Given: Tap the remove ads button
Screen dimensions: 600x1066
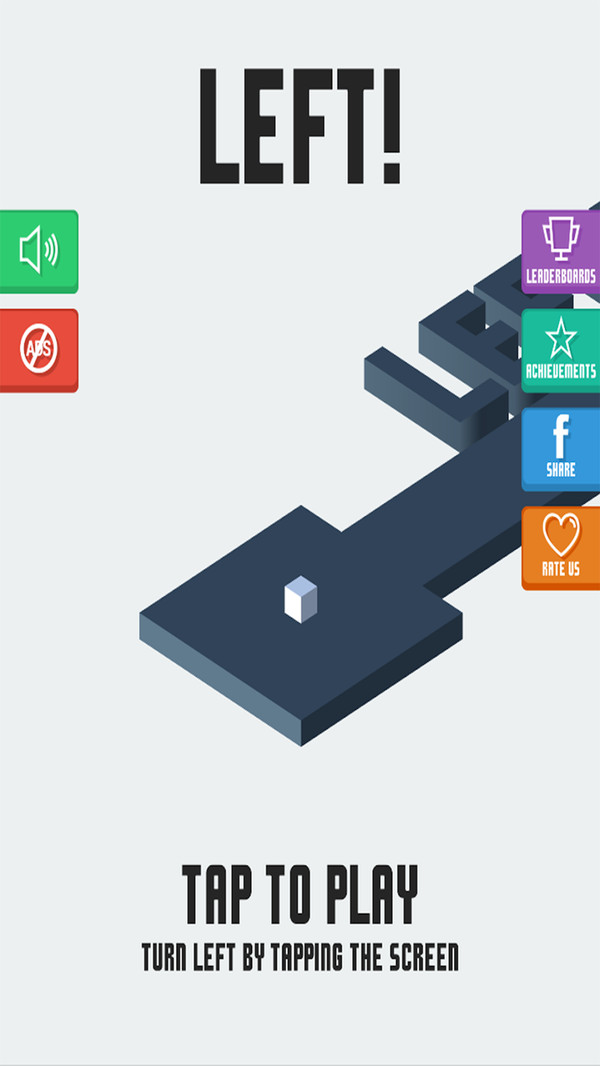Looking at the screenshot, I should coord(38,349).
